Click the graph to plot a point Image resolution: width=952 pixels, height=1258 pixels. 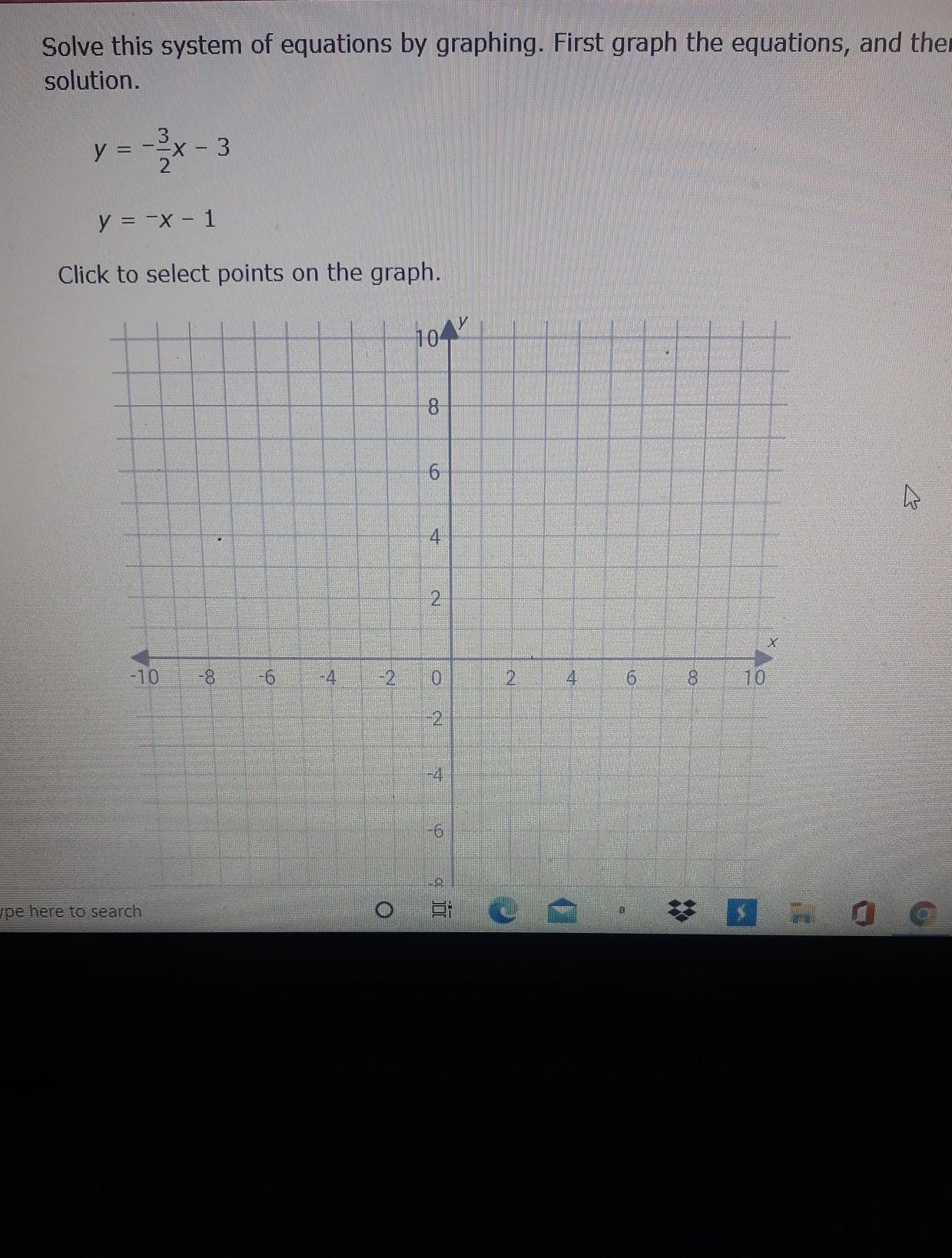click(449, 603)
